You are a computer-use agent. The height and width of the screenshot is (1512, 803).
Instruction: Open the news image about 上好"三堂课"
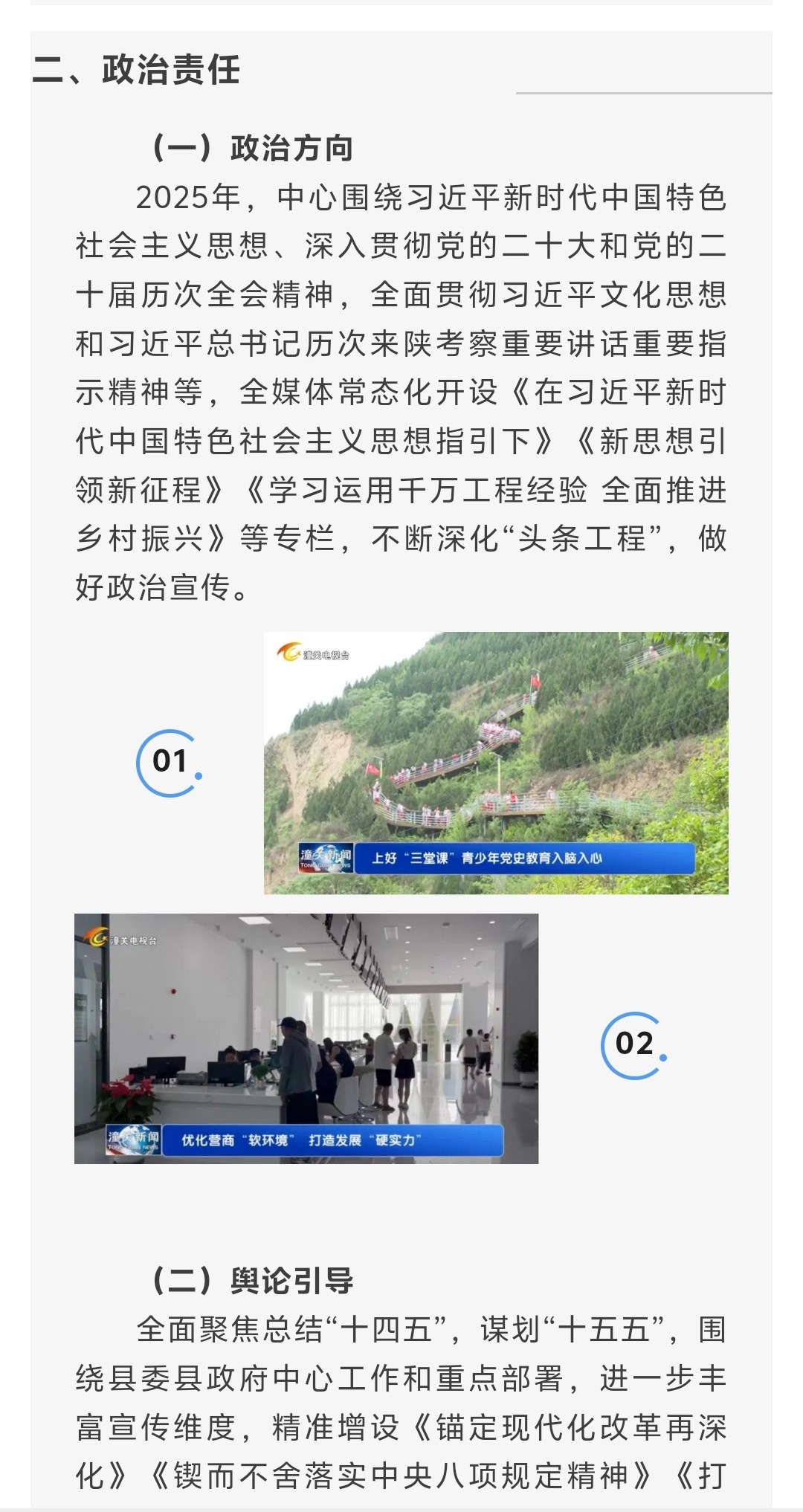click(496, 763)
